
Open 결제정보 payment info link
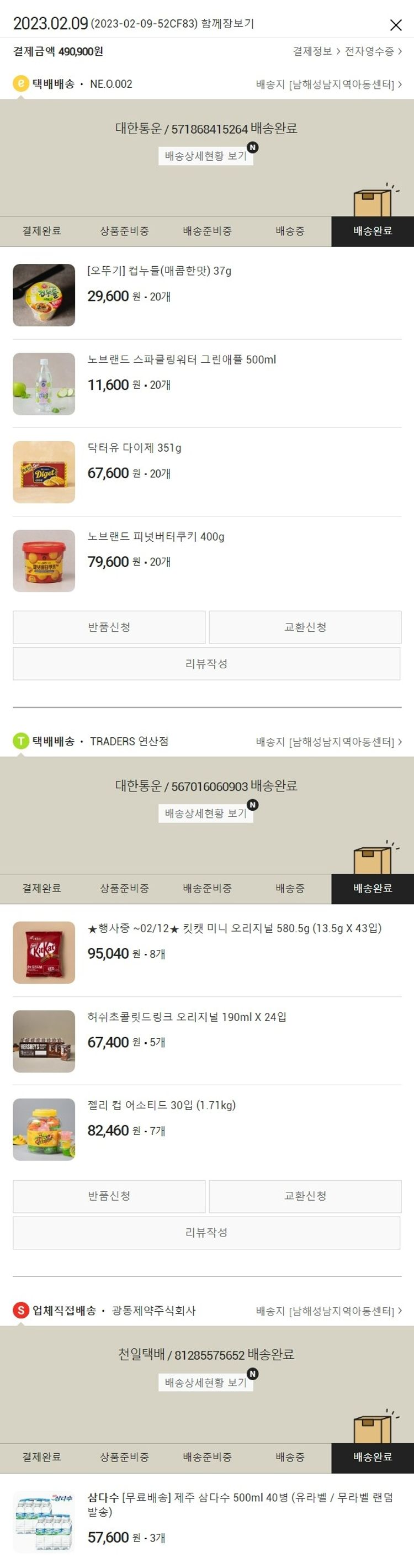pos(315,51)
